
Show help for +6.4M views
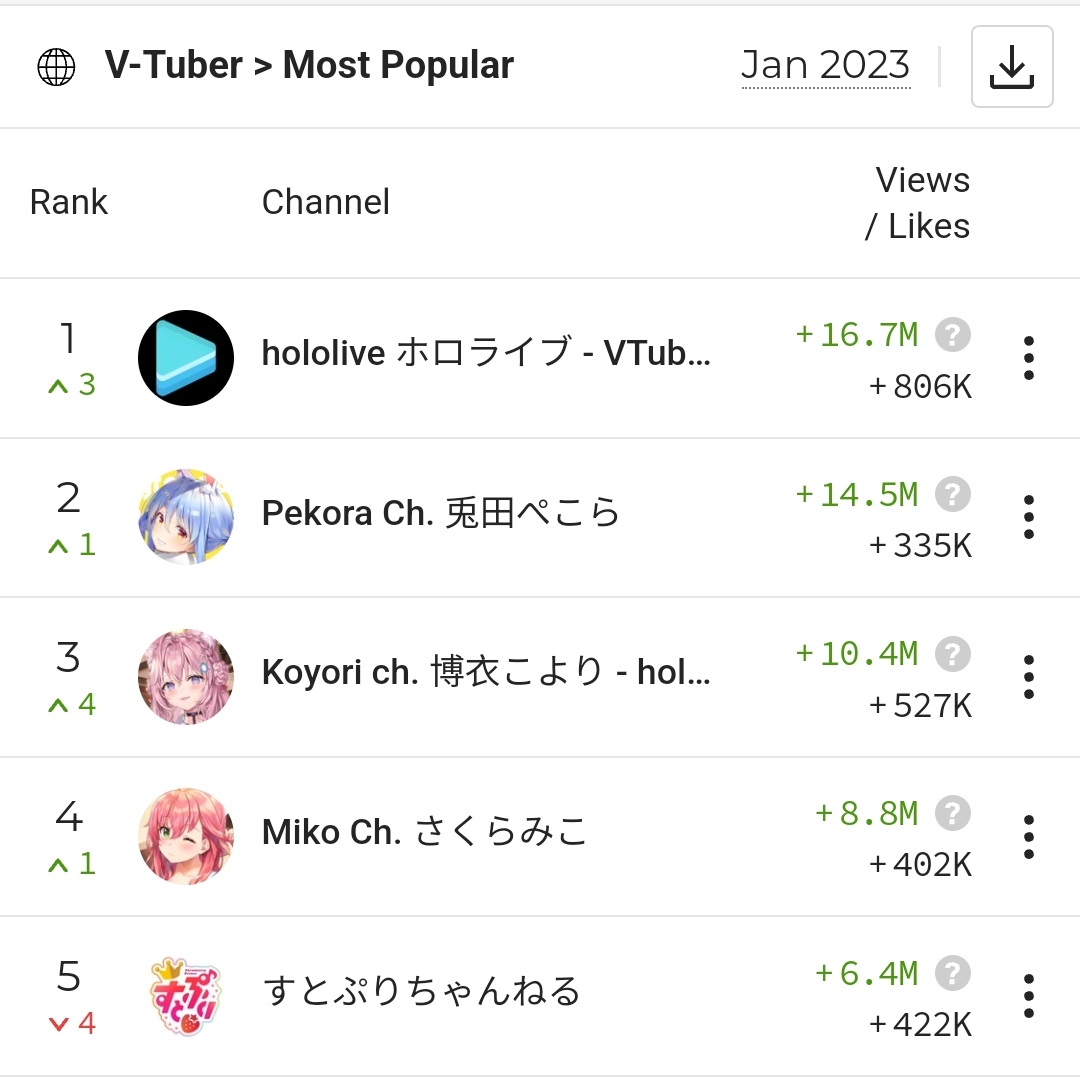coord(953,973)
